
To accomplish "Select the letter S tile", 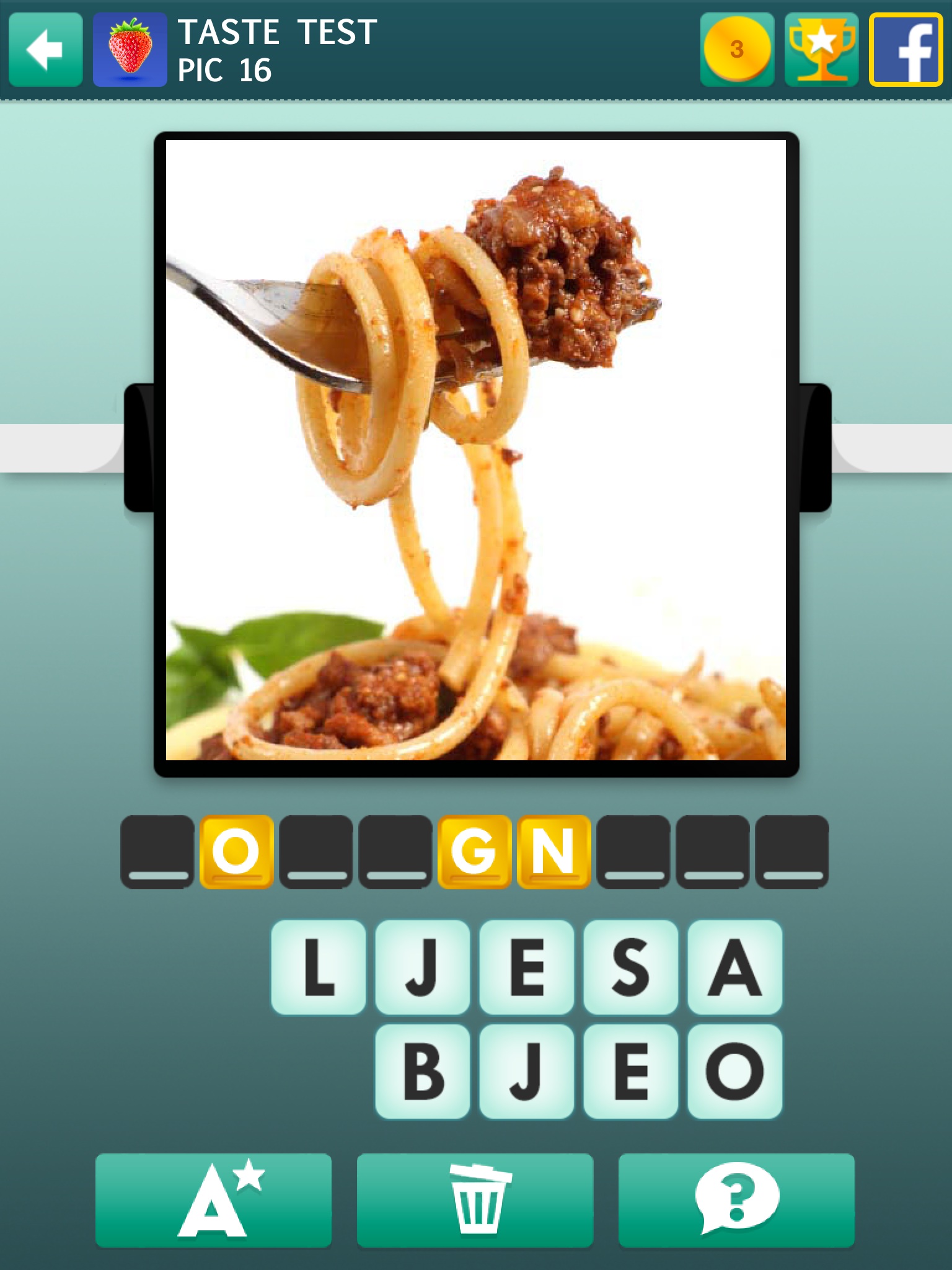I will 630,967.
